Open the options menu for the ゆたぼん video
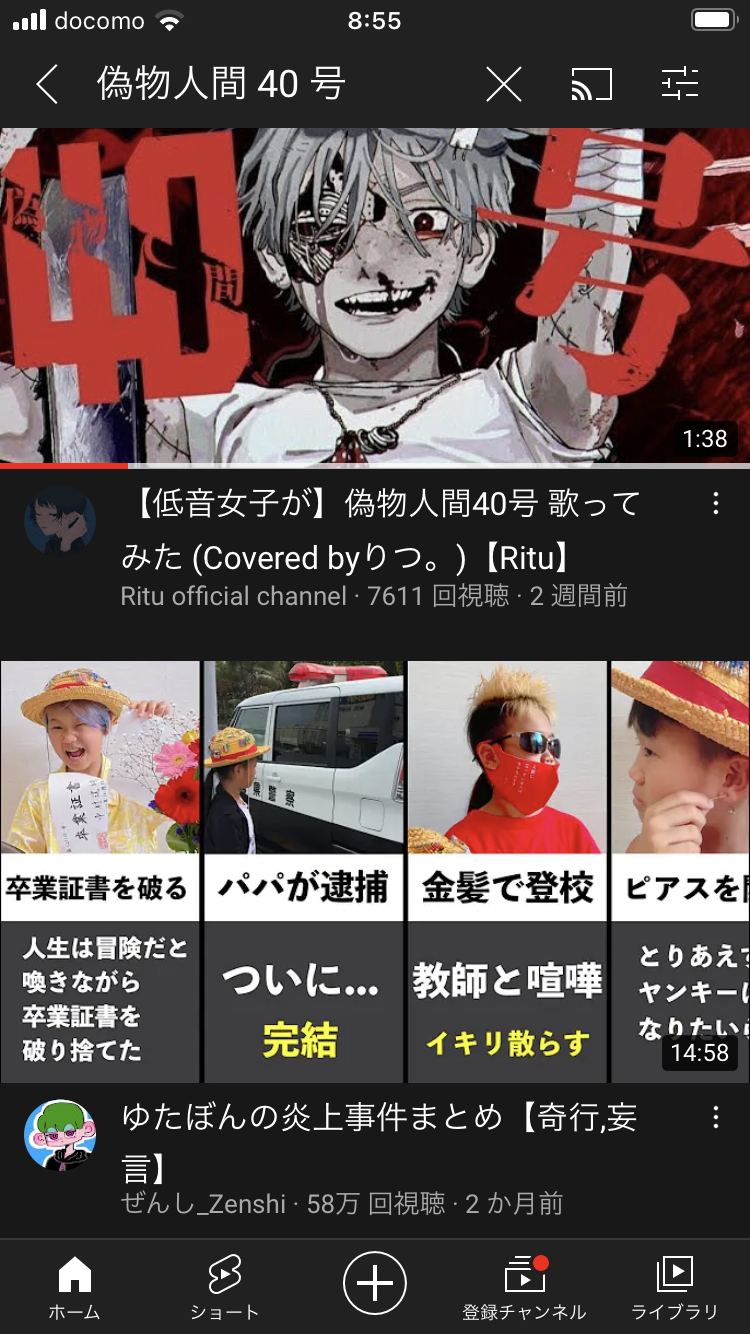The height and width of the screenshot is (1334, 750). (716, 1118)
